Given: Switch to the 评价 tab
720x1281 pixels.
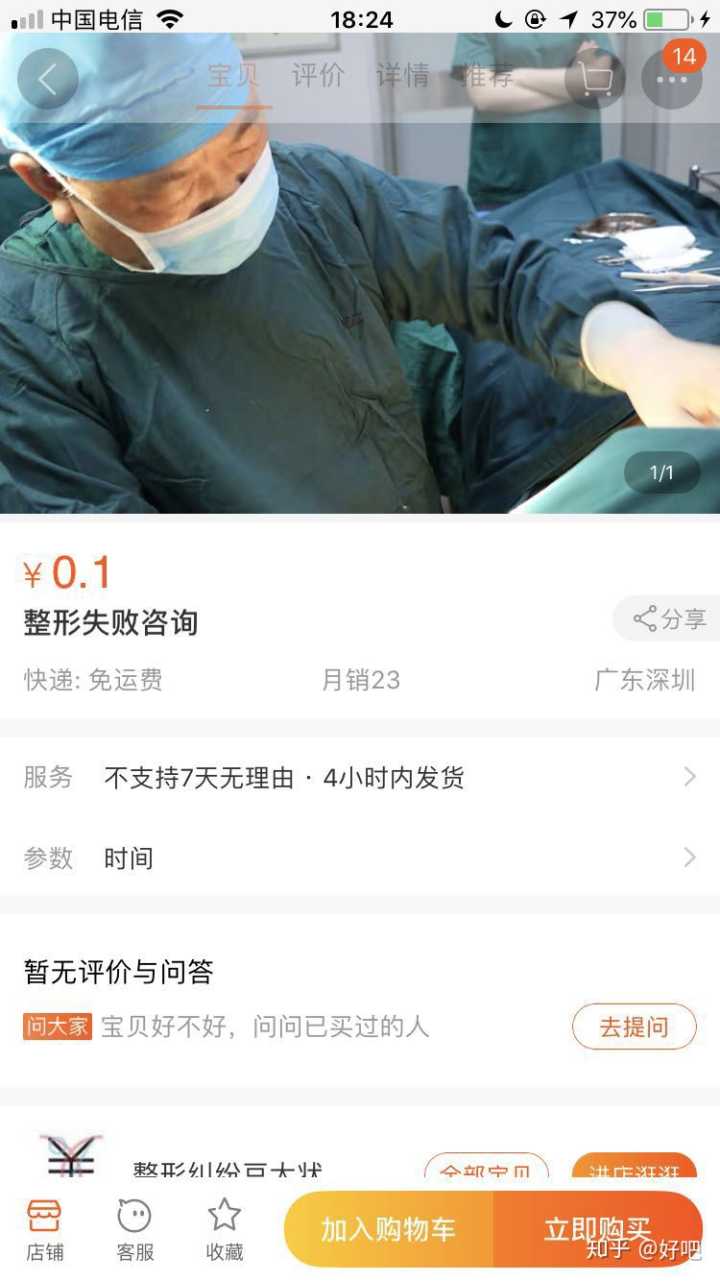Looking at the screenshot, I should click(x=318, y=77).
